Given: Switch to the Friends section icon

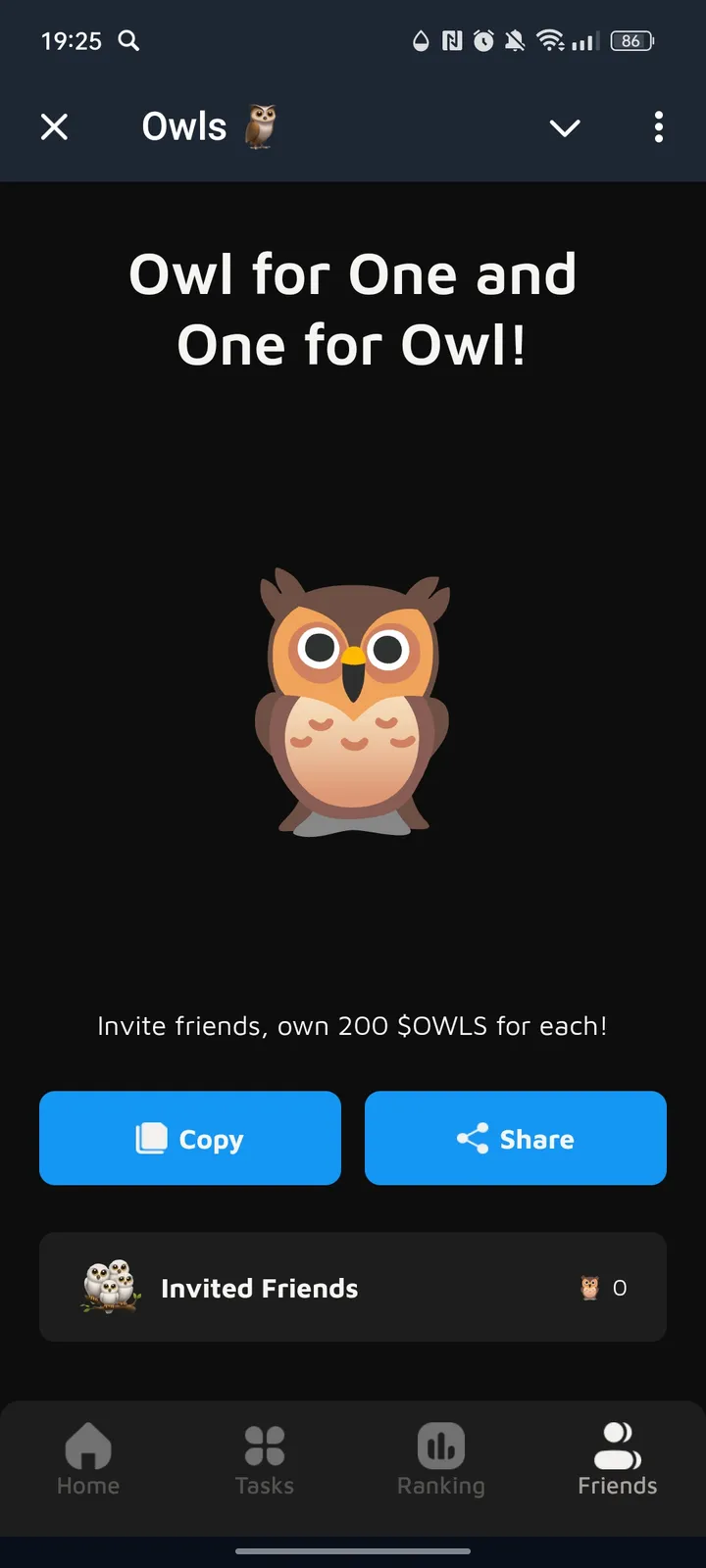Looking at the screenshot, I should [617, 1445].
